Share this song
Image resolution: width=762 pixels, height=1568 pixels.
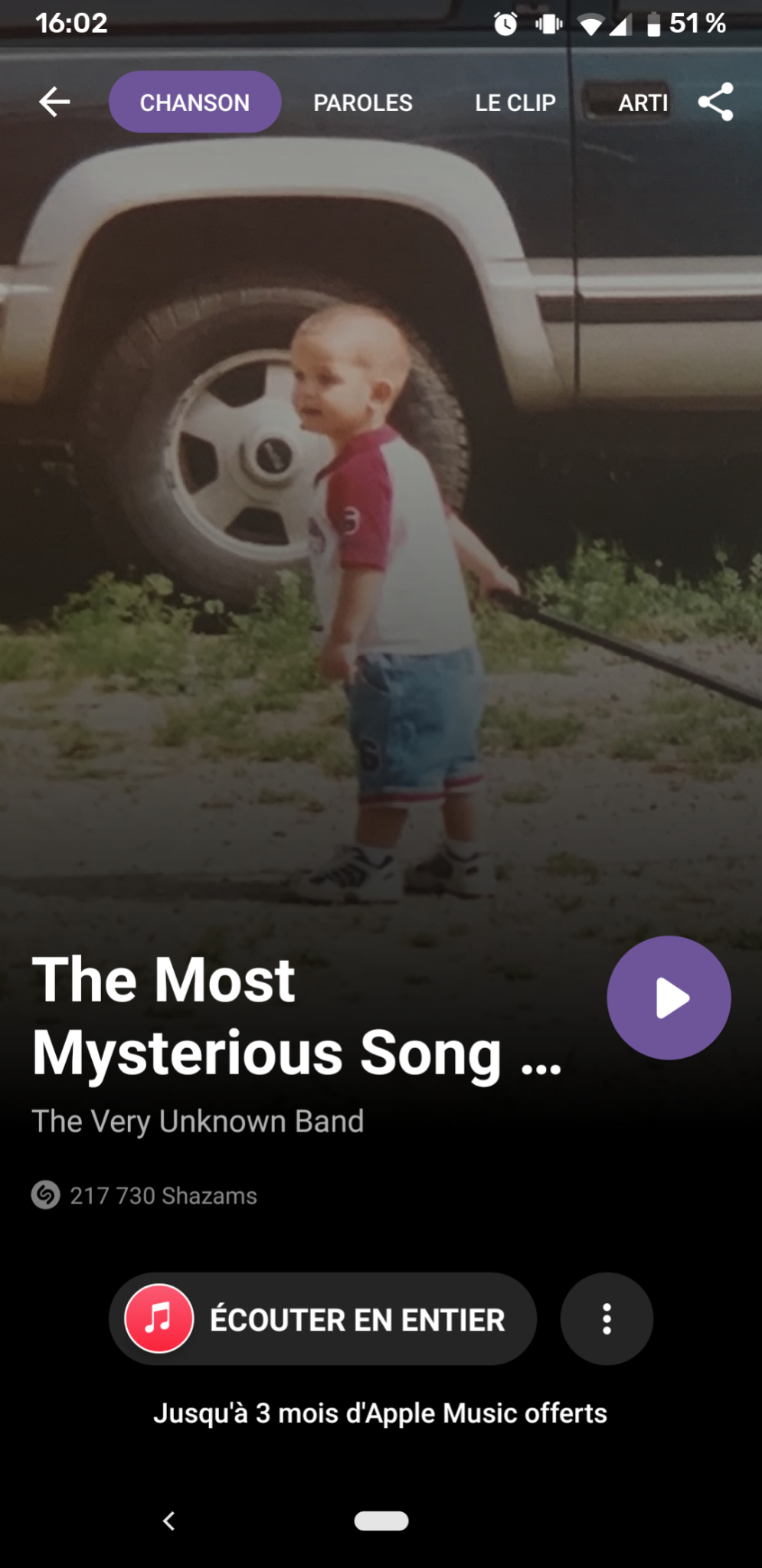[715, 102]
